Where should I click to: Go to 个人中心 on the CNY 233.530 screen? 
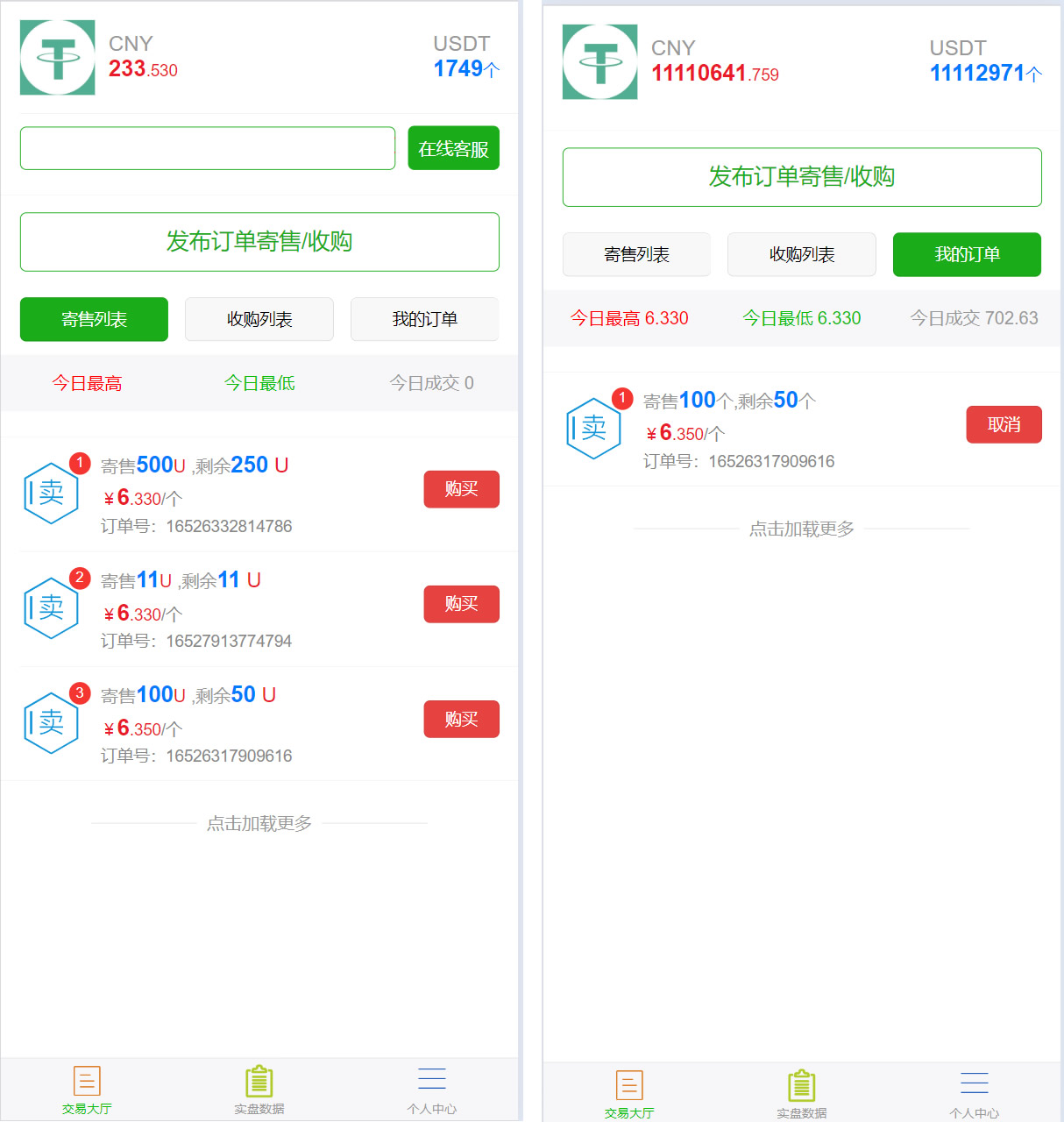click(431, 1090)
